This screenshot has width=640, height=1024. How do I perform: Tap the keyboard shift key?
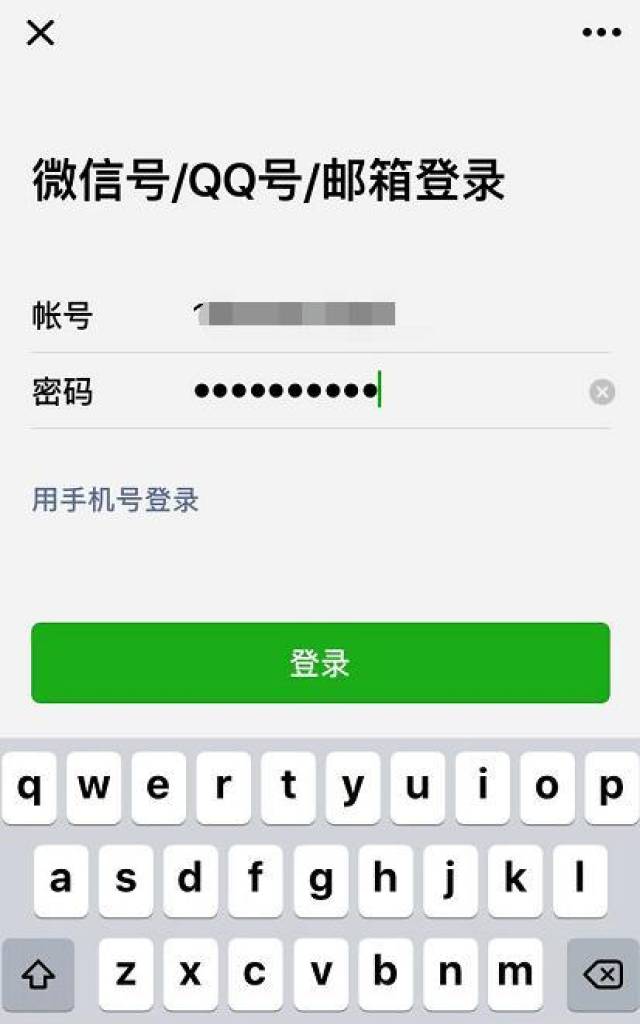point(39,974)
